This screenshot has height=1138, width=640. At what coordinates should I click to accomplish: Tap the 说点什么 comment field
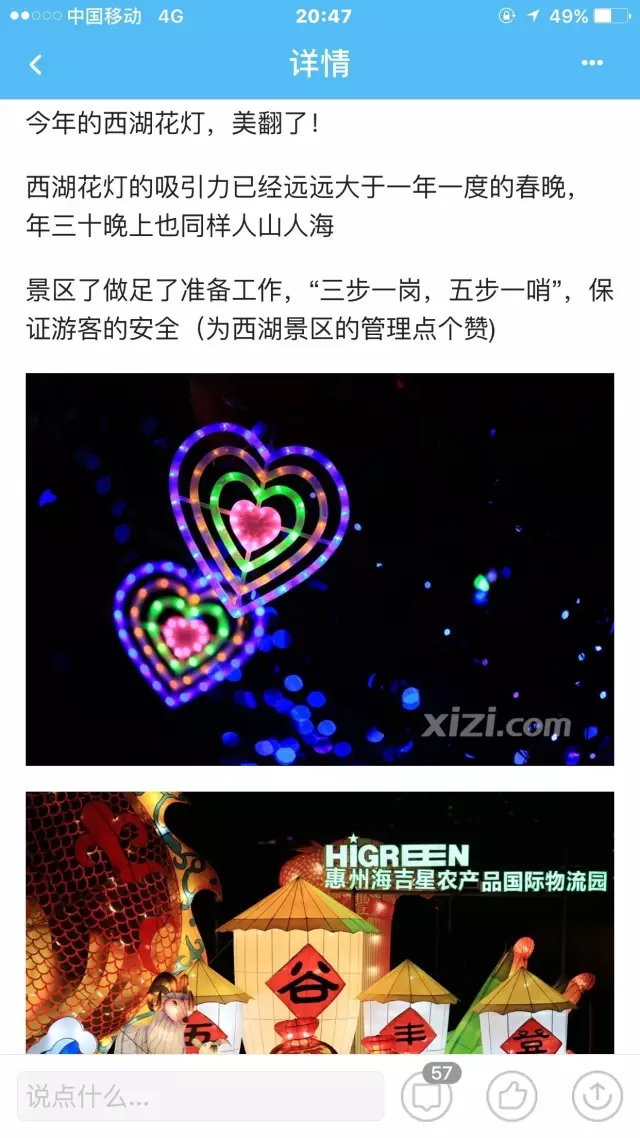click(x=200, y=1098)
